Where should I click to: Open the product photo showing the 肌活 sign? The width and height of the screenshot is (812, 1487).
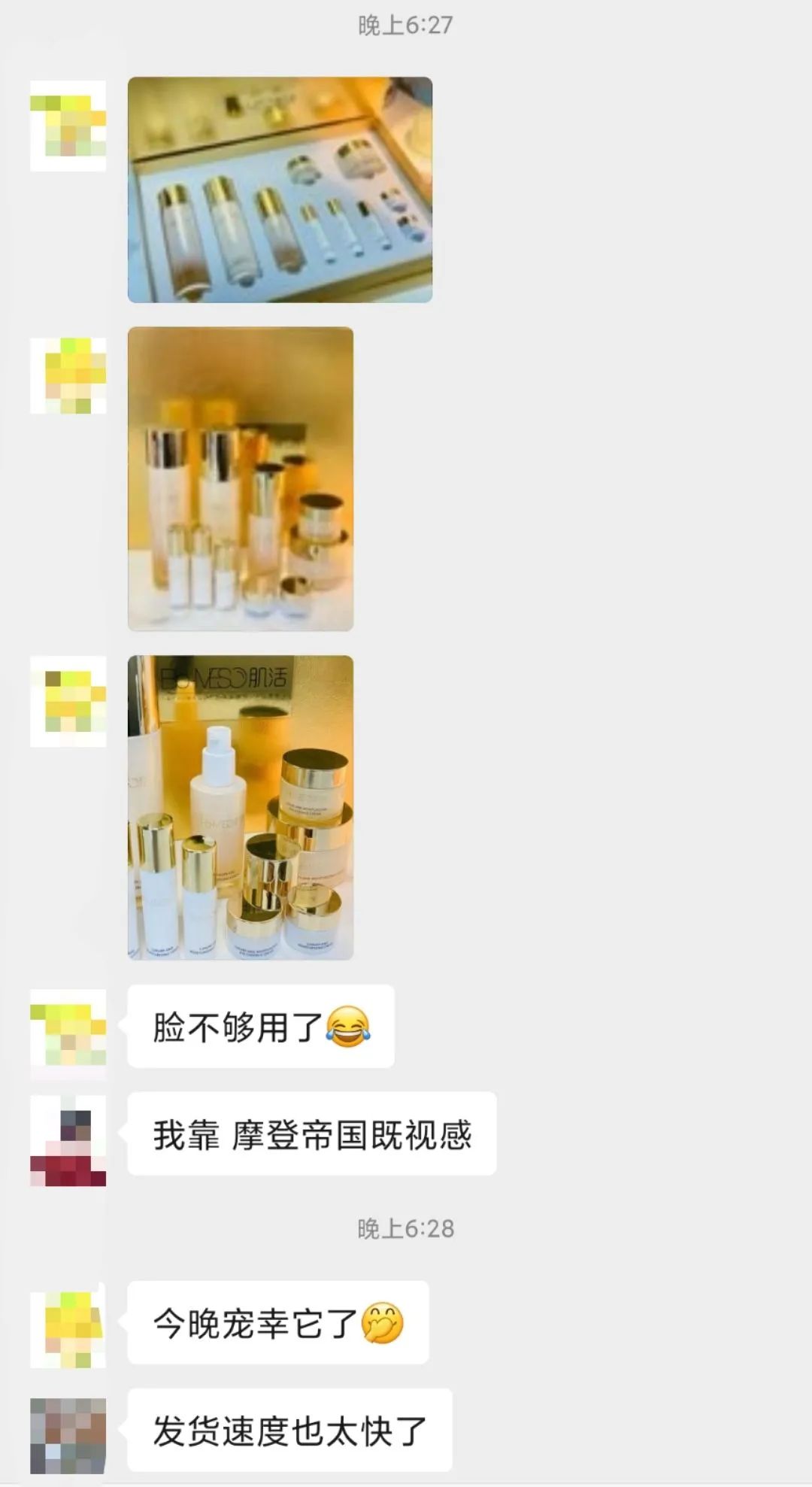pyautogui.click(x=241, y=807)
